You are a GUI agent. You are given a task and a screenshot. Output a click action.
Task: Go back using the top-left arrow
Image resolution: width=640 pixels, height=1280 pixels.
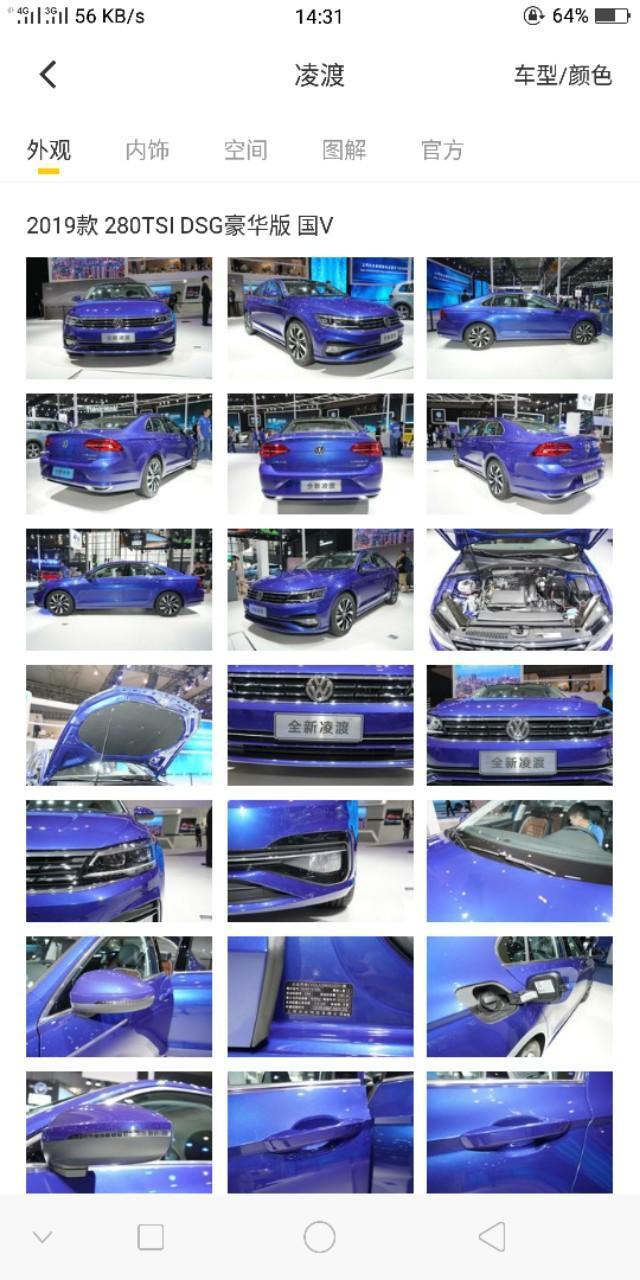pos(48,74)
